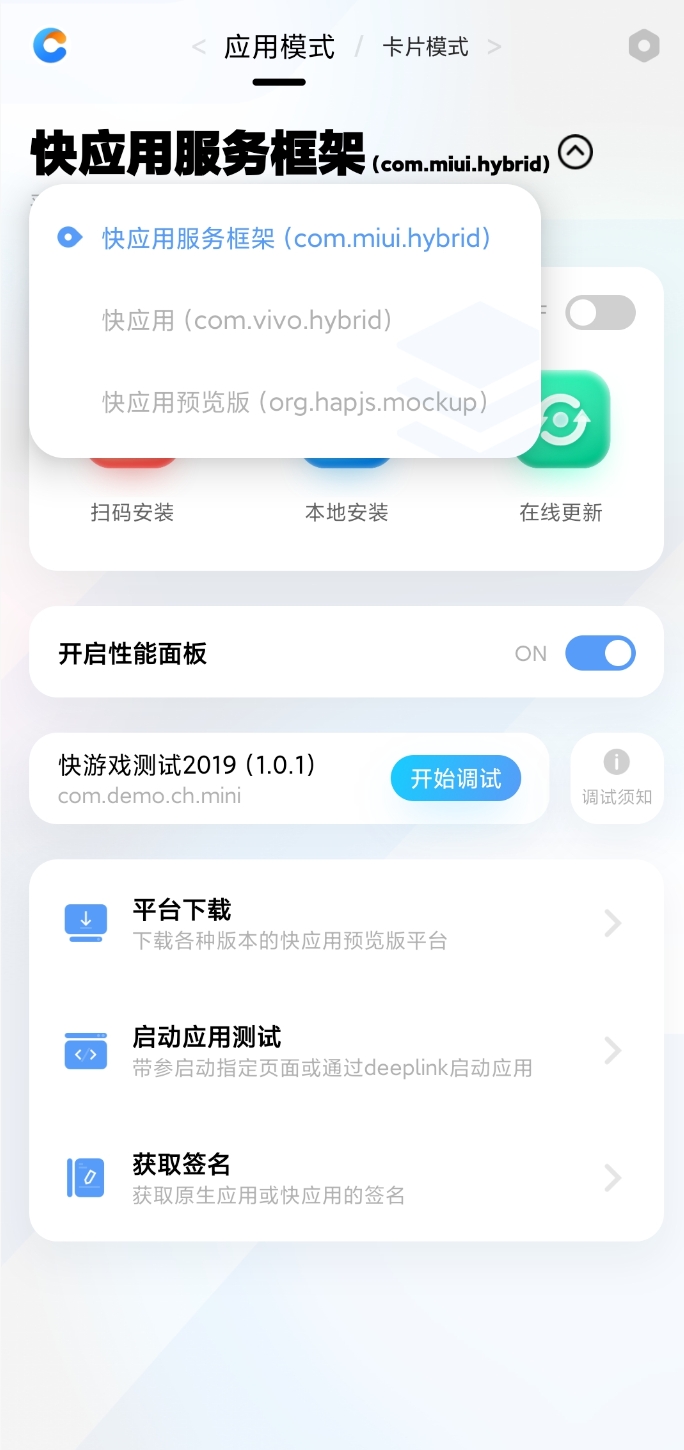684x1450 pixels.
Task: Choose 快应用预览版 (org.hapjs.mockup)
Action: tap(295, 402)
